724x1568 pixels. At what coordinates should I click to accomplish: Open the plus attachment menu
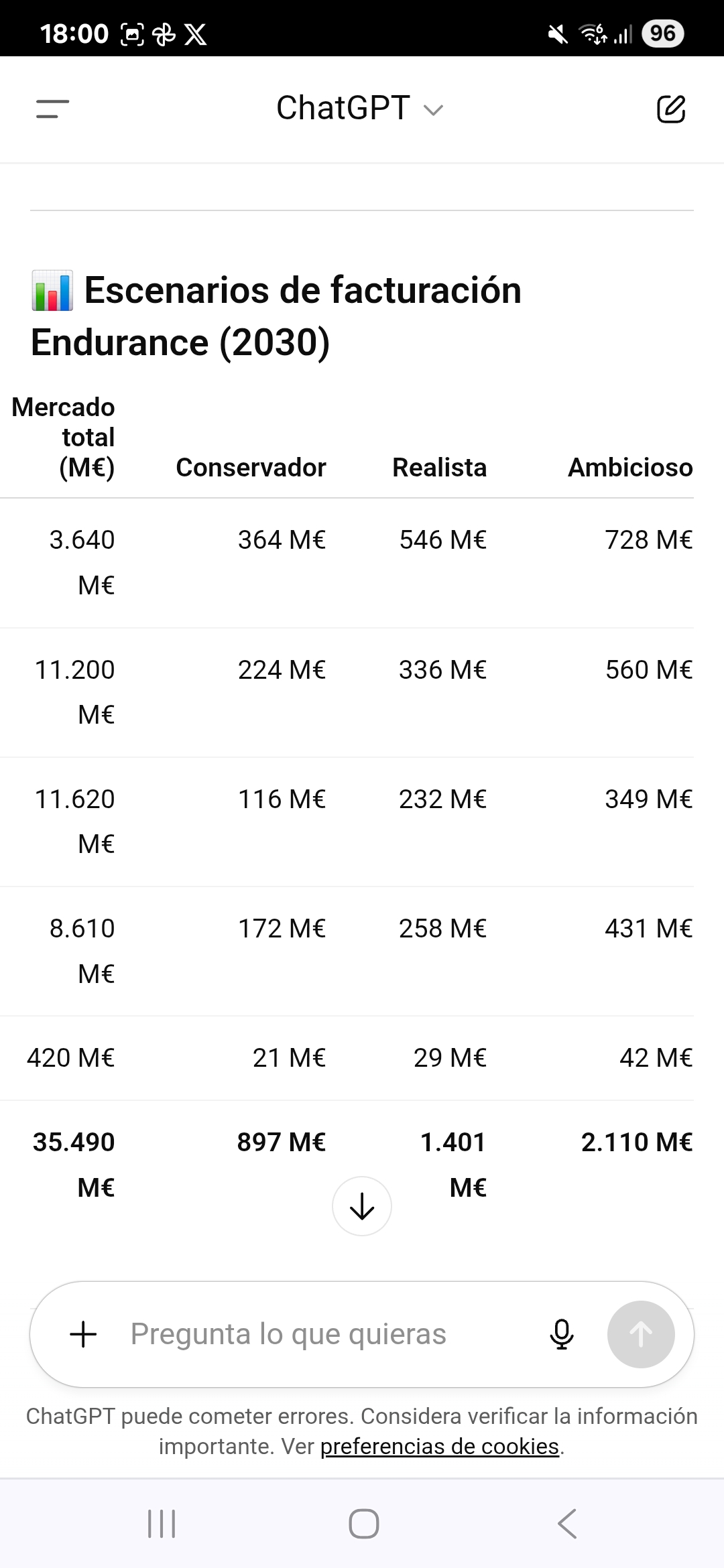coord(84,1334)
